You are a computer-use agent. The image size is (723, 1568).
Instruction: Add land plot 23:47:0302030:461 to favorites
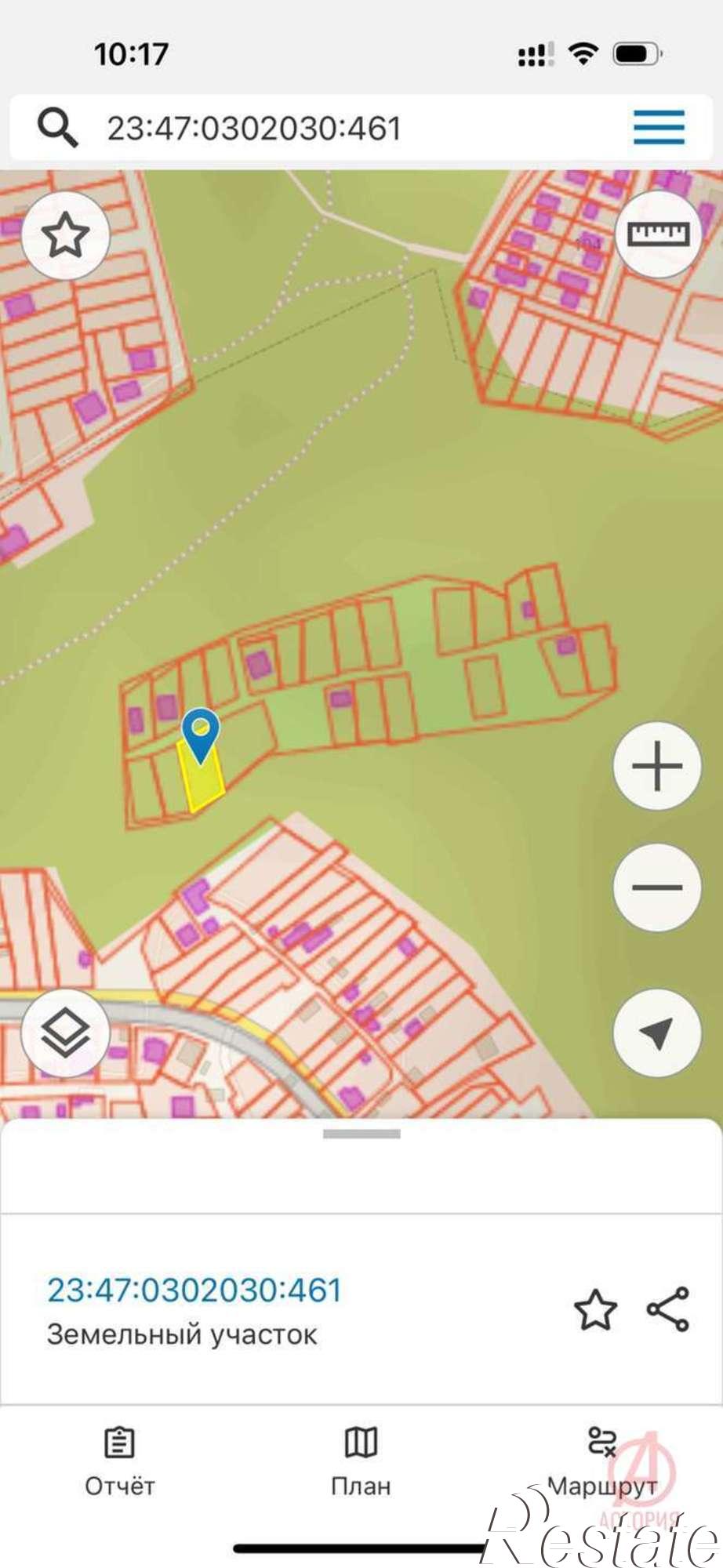[x=595, y=1310]
